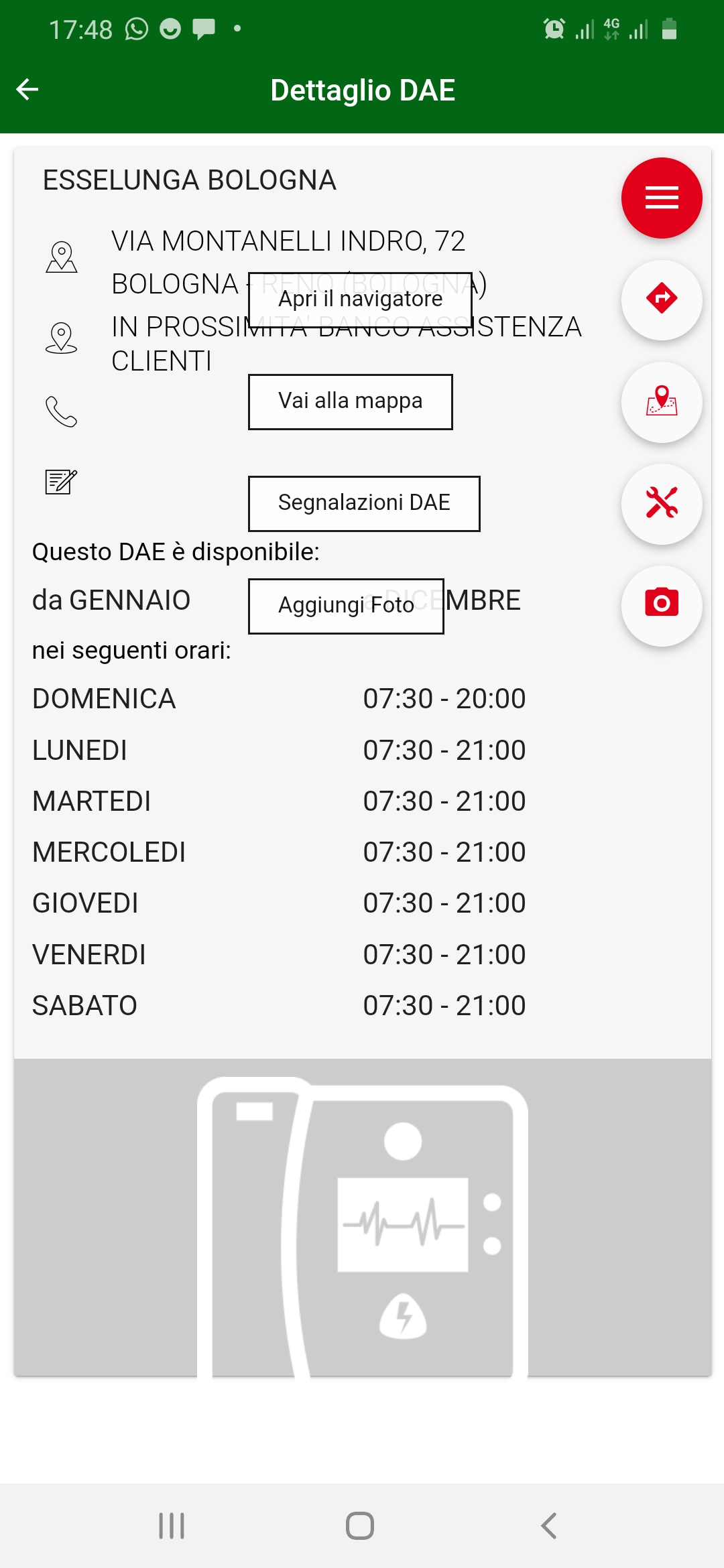
Task: Open the system recent apps view
Action: (172, 1526)
